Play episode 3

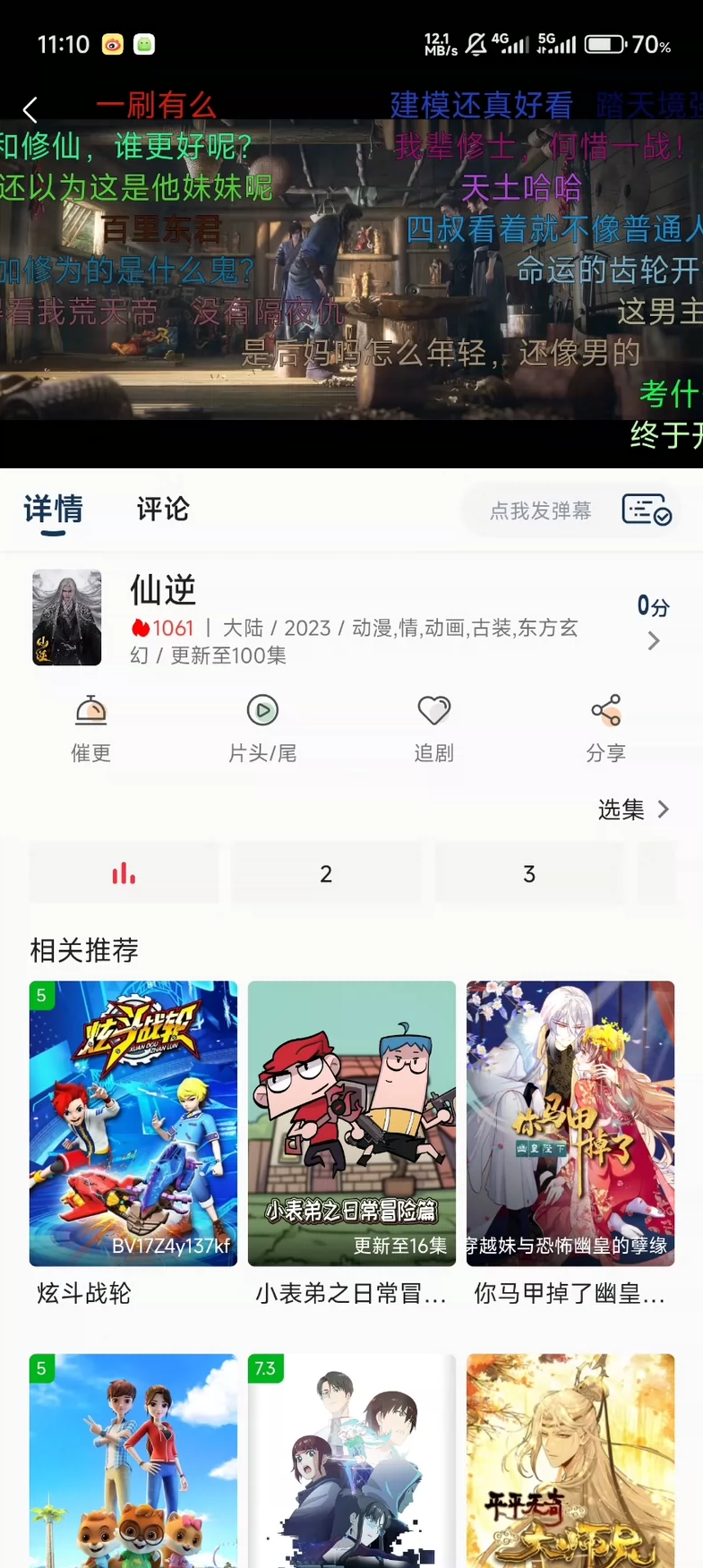528,872
